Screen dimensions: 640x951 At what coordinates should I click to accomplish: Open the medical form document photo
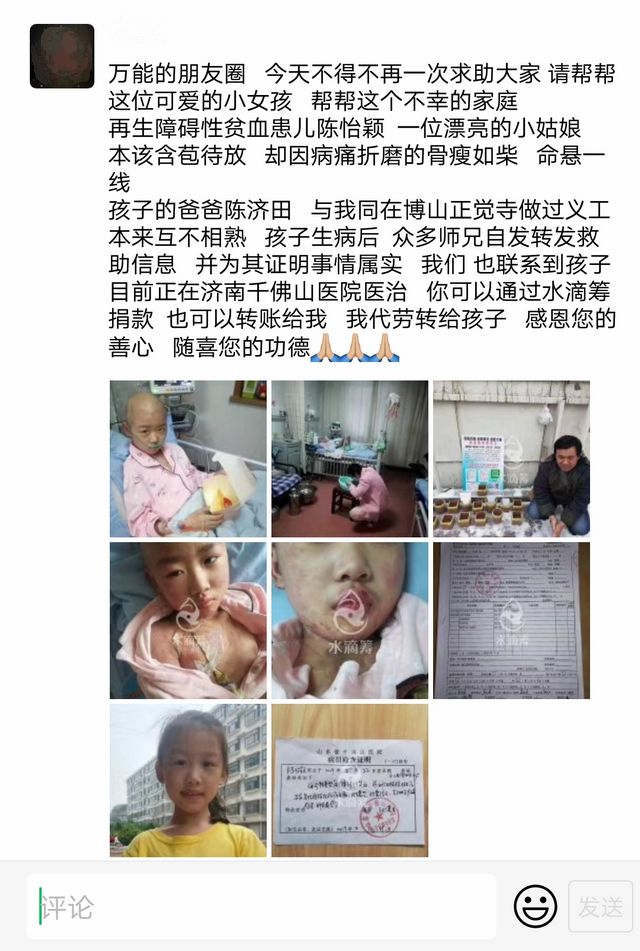pos(511,620)
